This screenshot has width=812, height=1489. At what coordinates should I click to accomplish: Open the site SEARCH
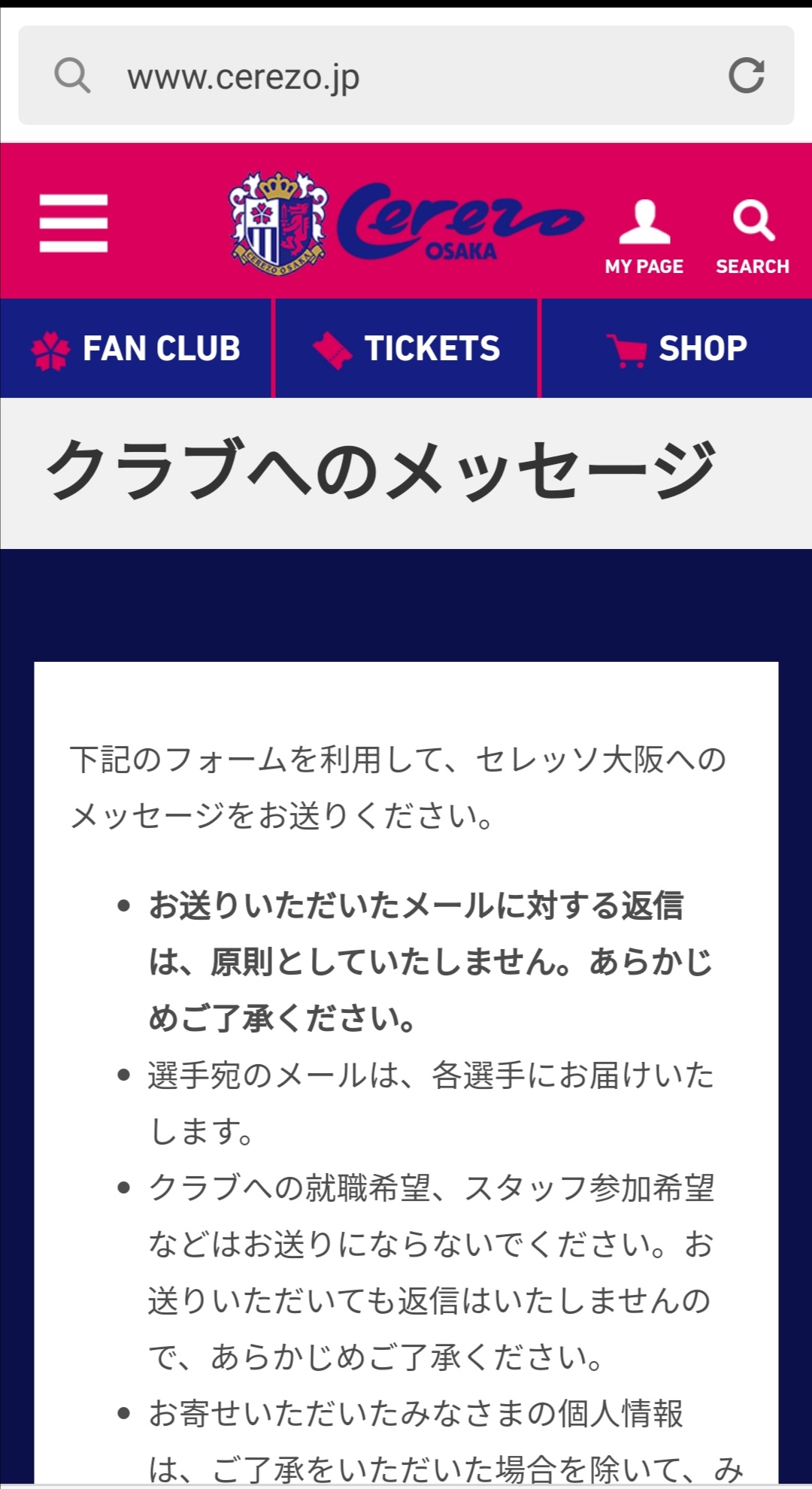(x=753, y=237)
